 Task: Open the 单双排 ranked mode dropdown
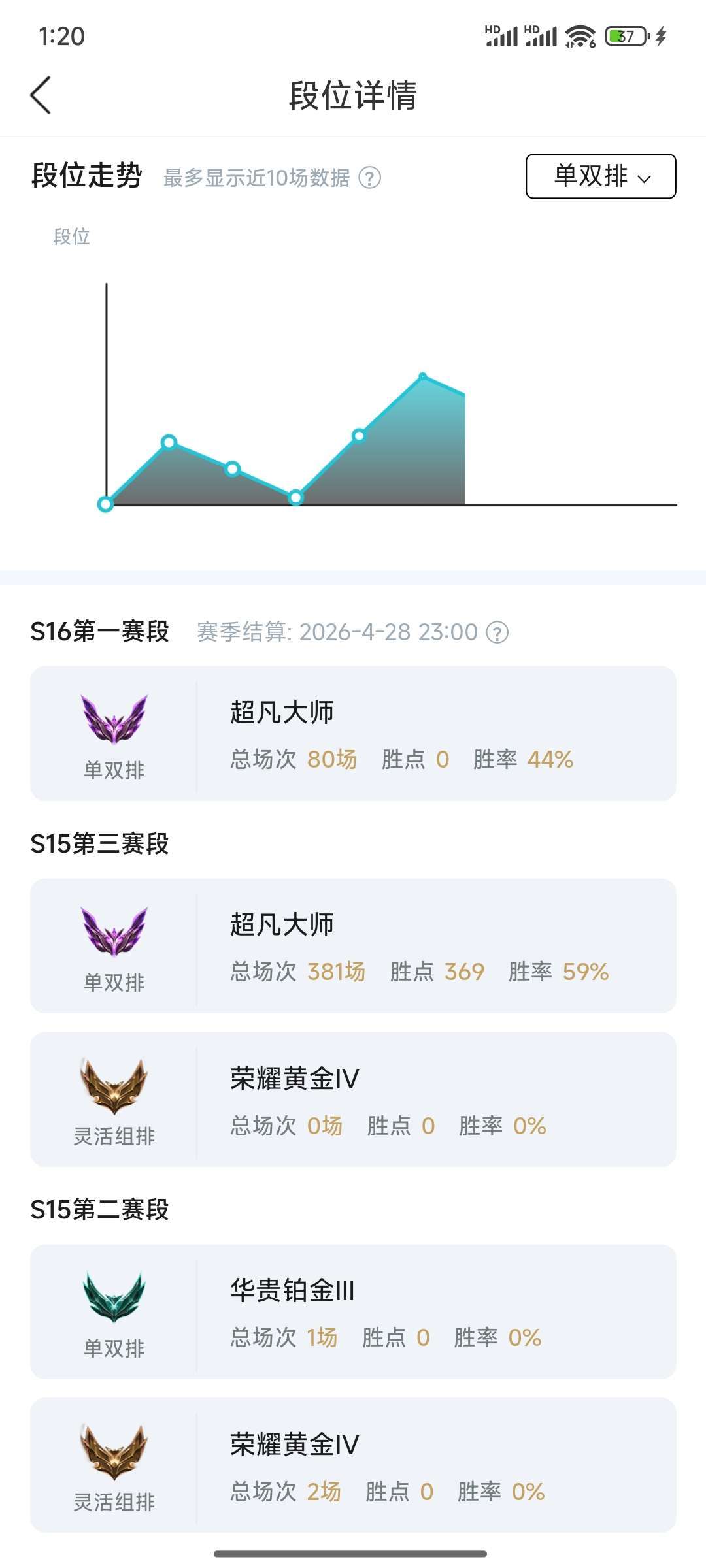click(599, 176)
